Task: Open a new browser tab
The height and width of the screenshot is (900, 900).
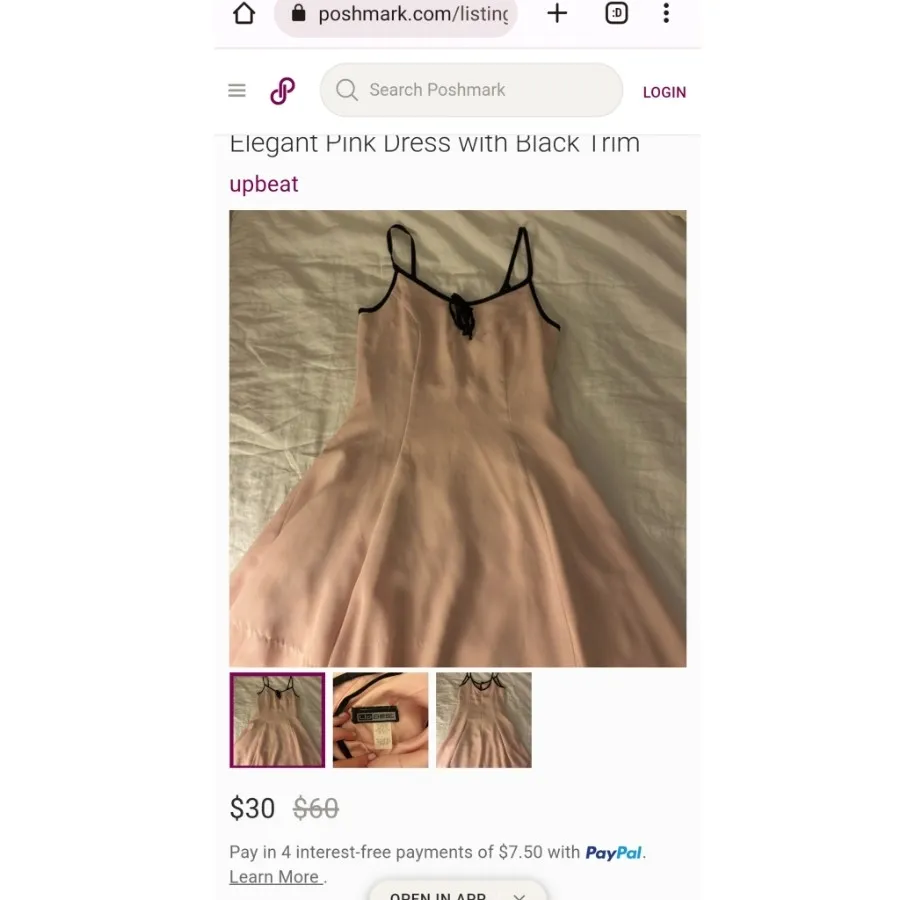Action: coord(557,14)
